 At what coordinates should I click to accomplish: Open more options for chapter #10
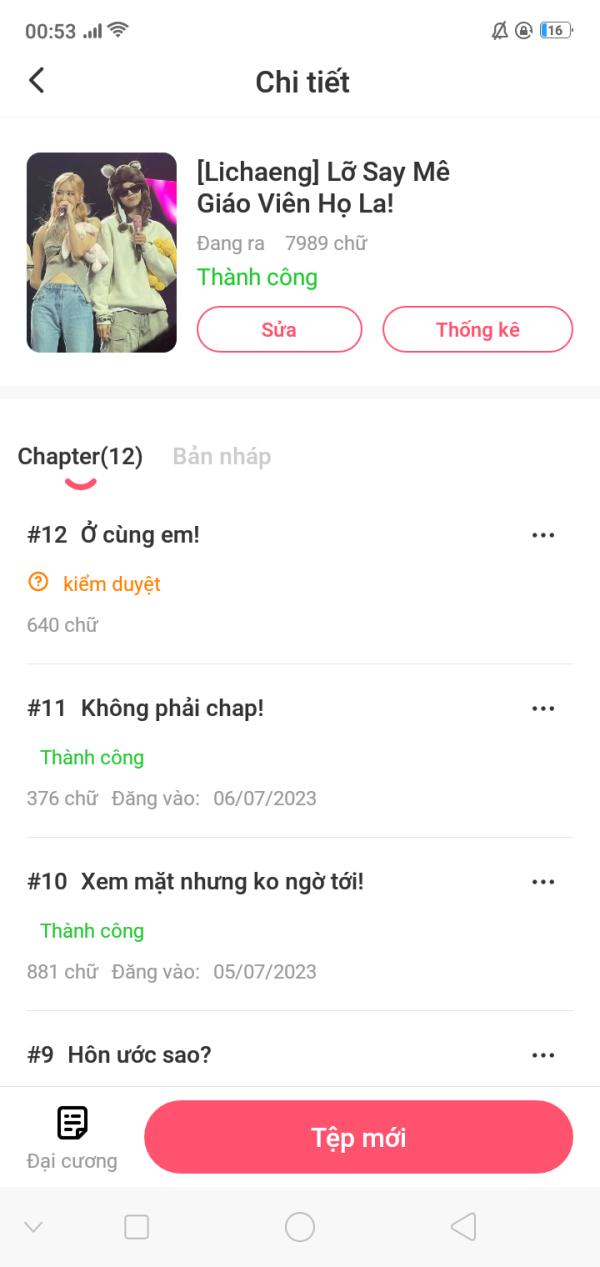click(543, 881)
